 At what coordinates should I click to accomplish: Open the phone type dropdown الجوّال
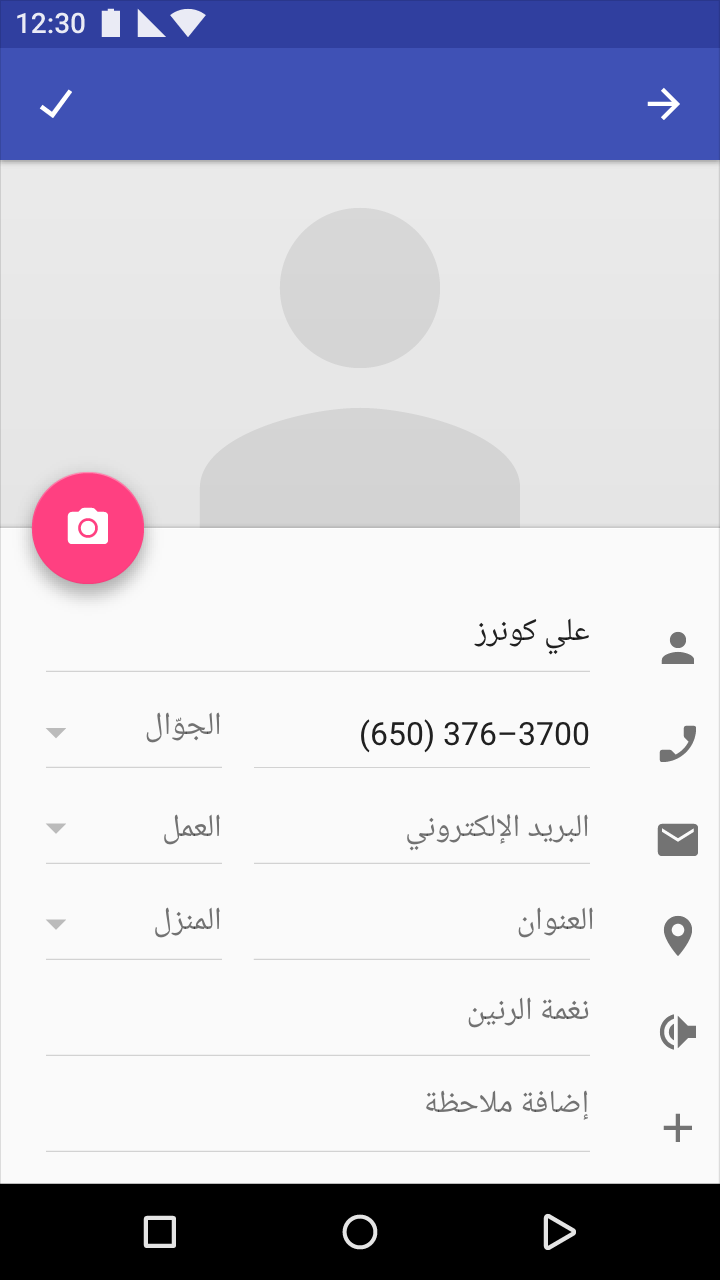[x=134, y=730]
